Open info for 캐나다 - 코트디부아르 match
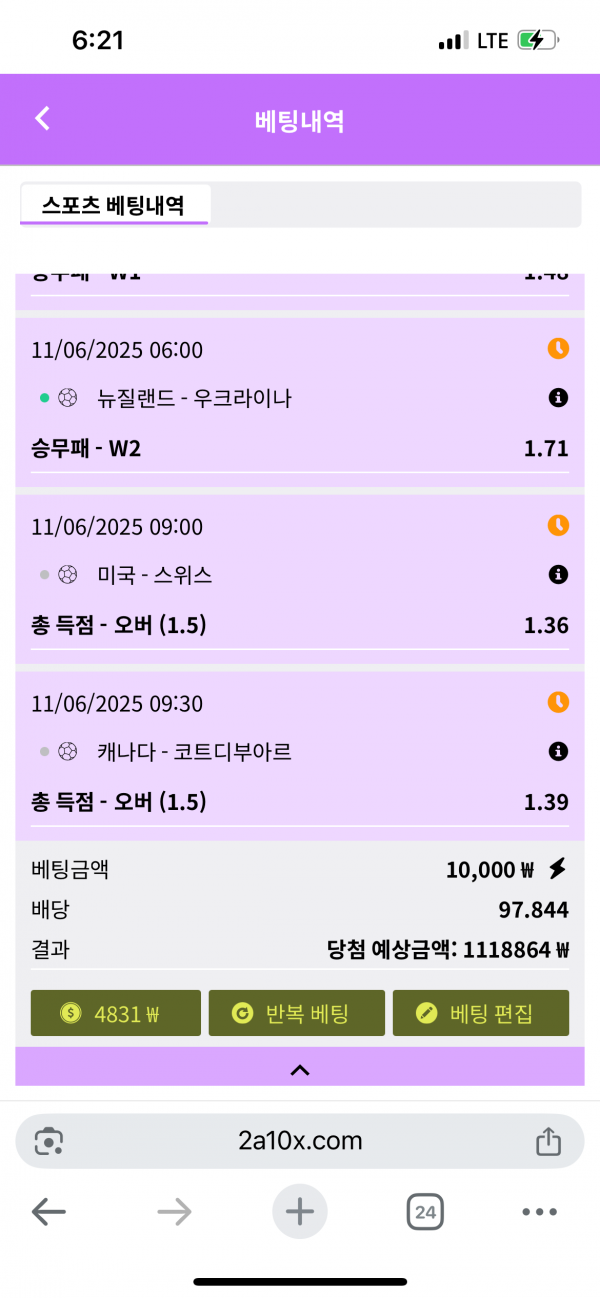This screenshot has height=1298, width=600. click(558, 751)
